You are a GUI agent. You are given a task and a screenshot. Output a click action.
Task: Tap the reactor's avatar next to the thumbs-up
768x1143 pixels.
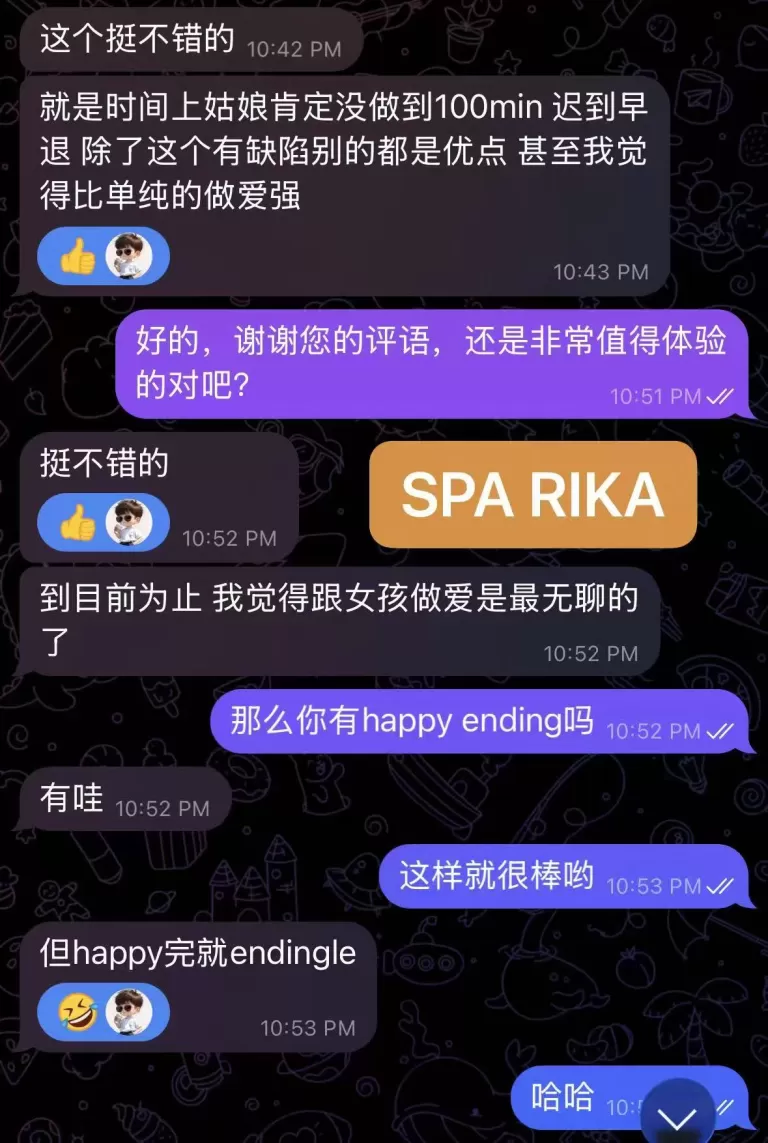(x=127, y=256)
